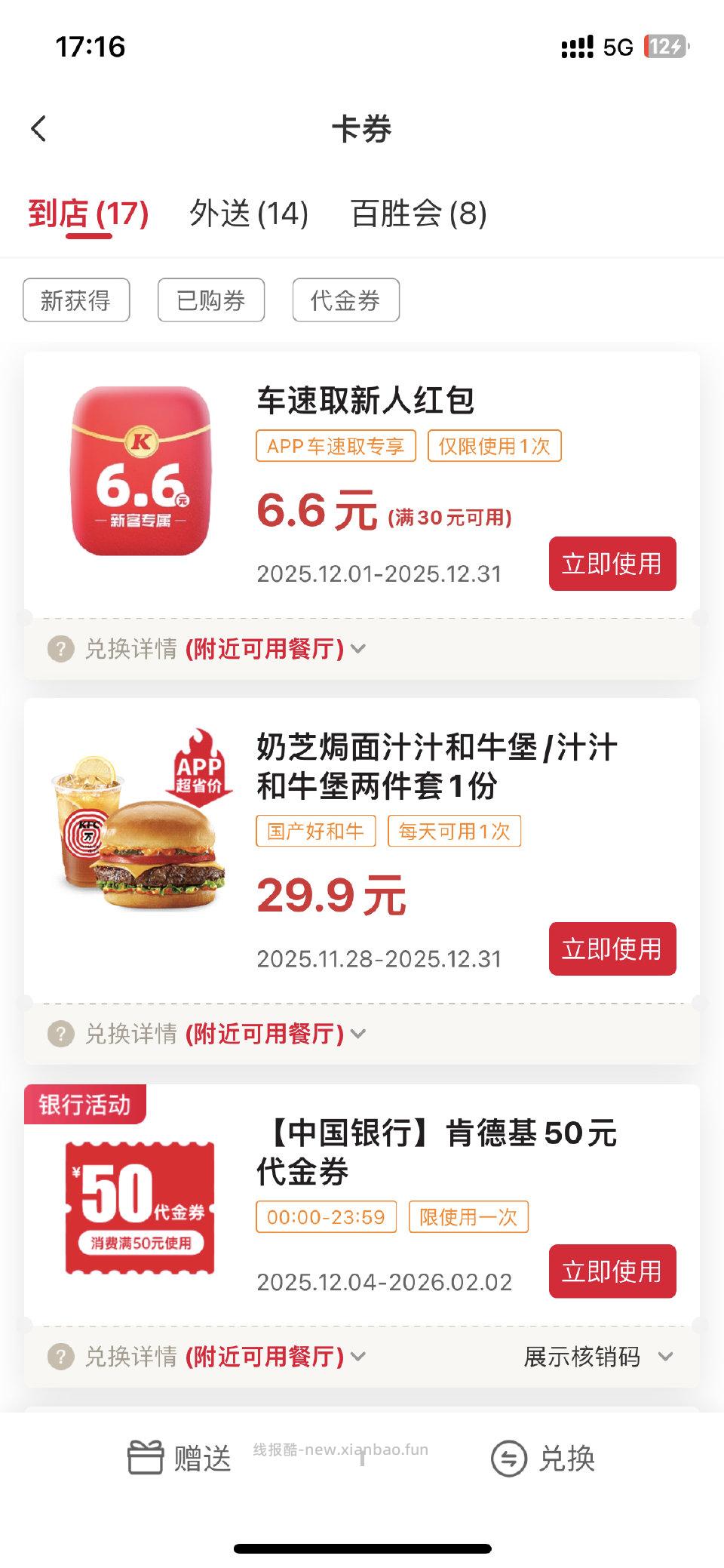Tap the battery indicator in the status bar
This screenshot has width=724, height=1568.
point(667,45)
